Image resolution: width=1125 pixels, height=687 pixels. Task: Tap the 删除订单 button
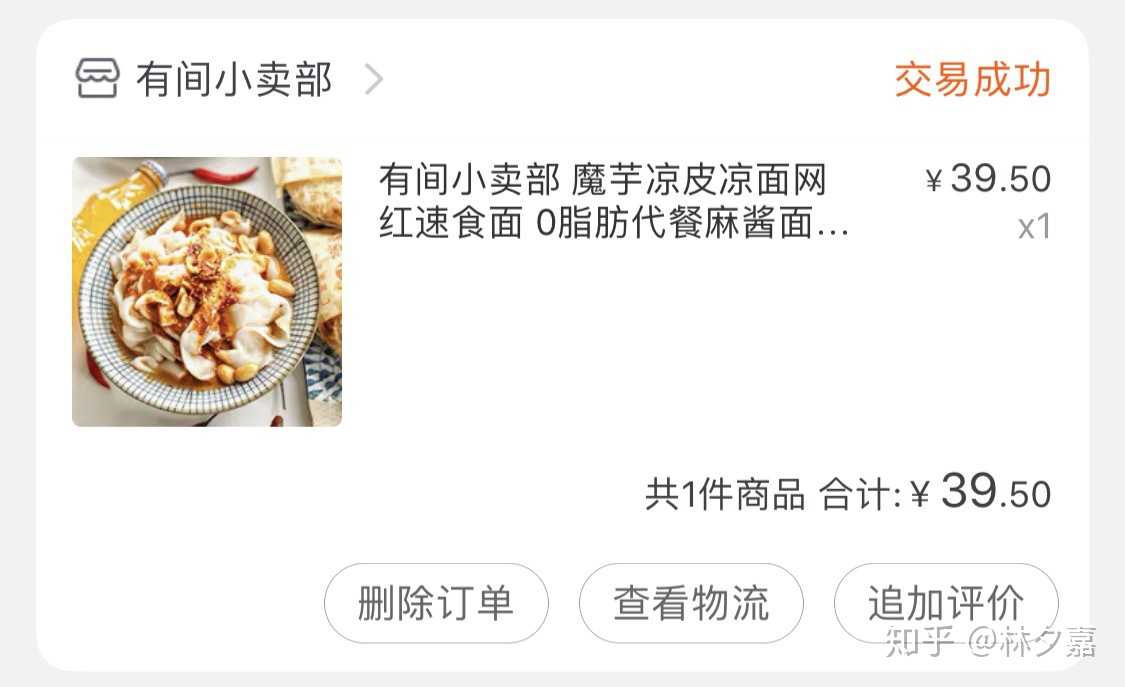point(436,604)
